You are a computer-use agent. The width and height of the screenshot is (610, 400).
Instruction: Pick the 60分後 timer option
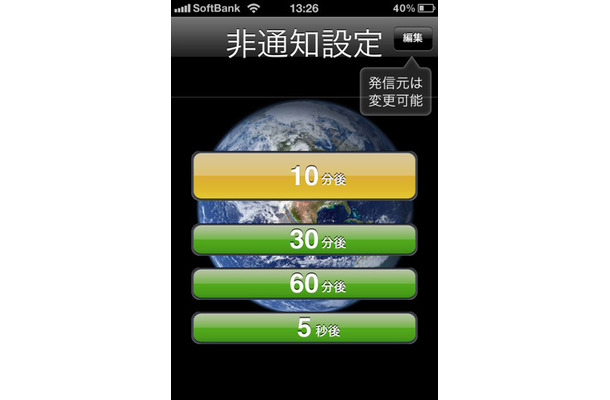(304, 285)
